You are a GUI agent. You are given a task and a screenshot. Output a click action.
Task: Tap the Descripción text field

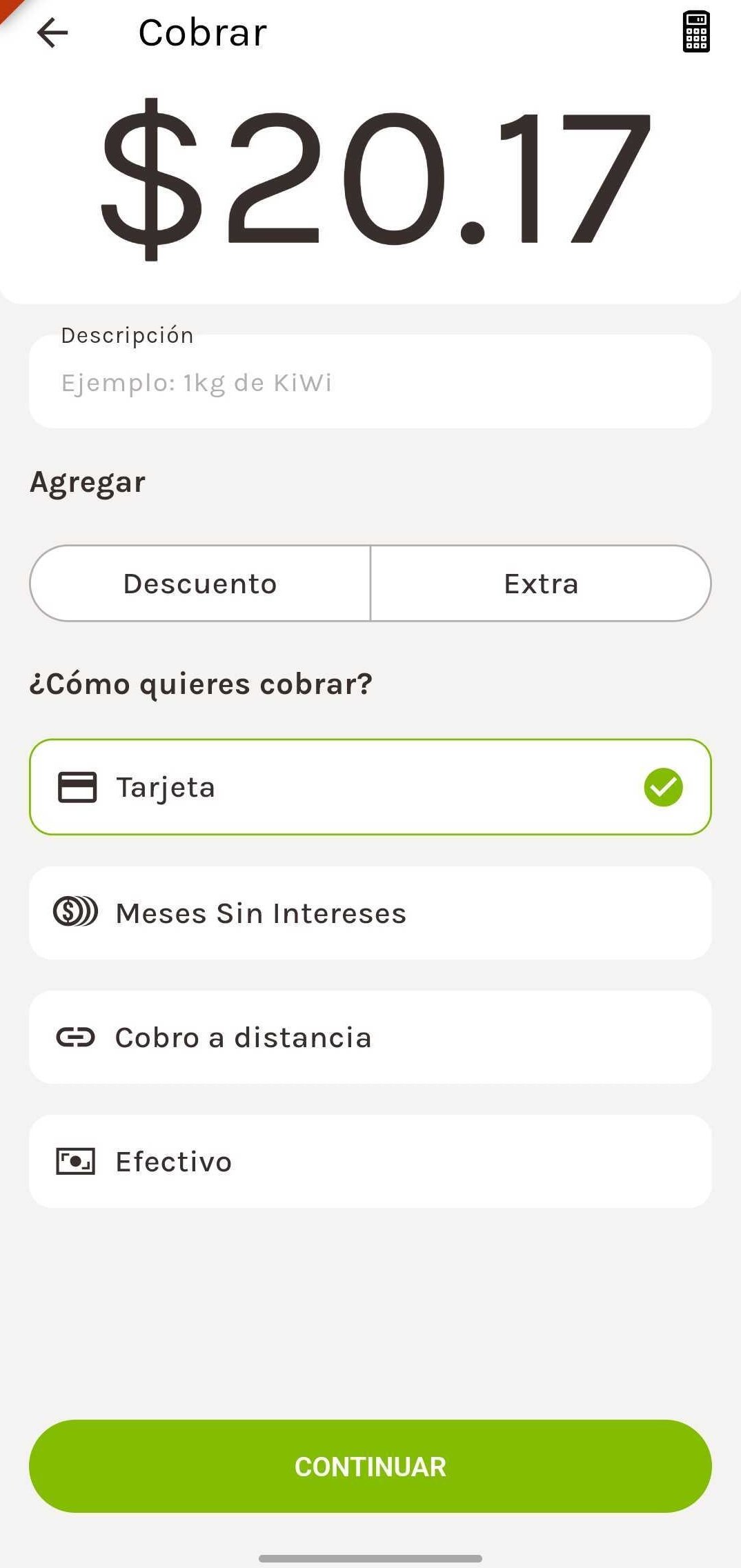point(370,381)
